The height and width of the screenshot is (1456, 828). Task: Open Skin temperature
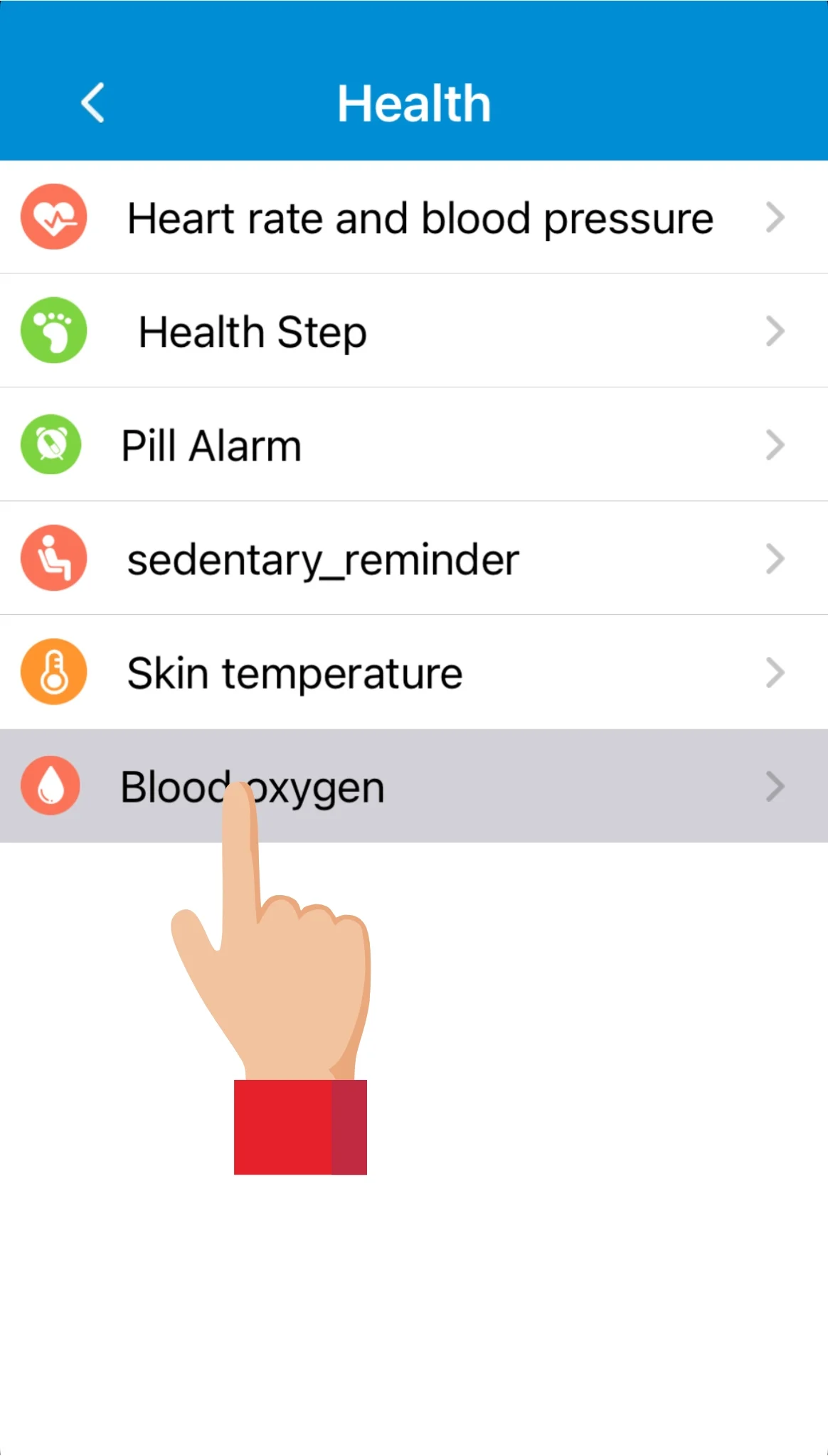click(413, 673)
